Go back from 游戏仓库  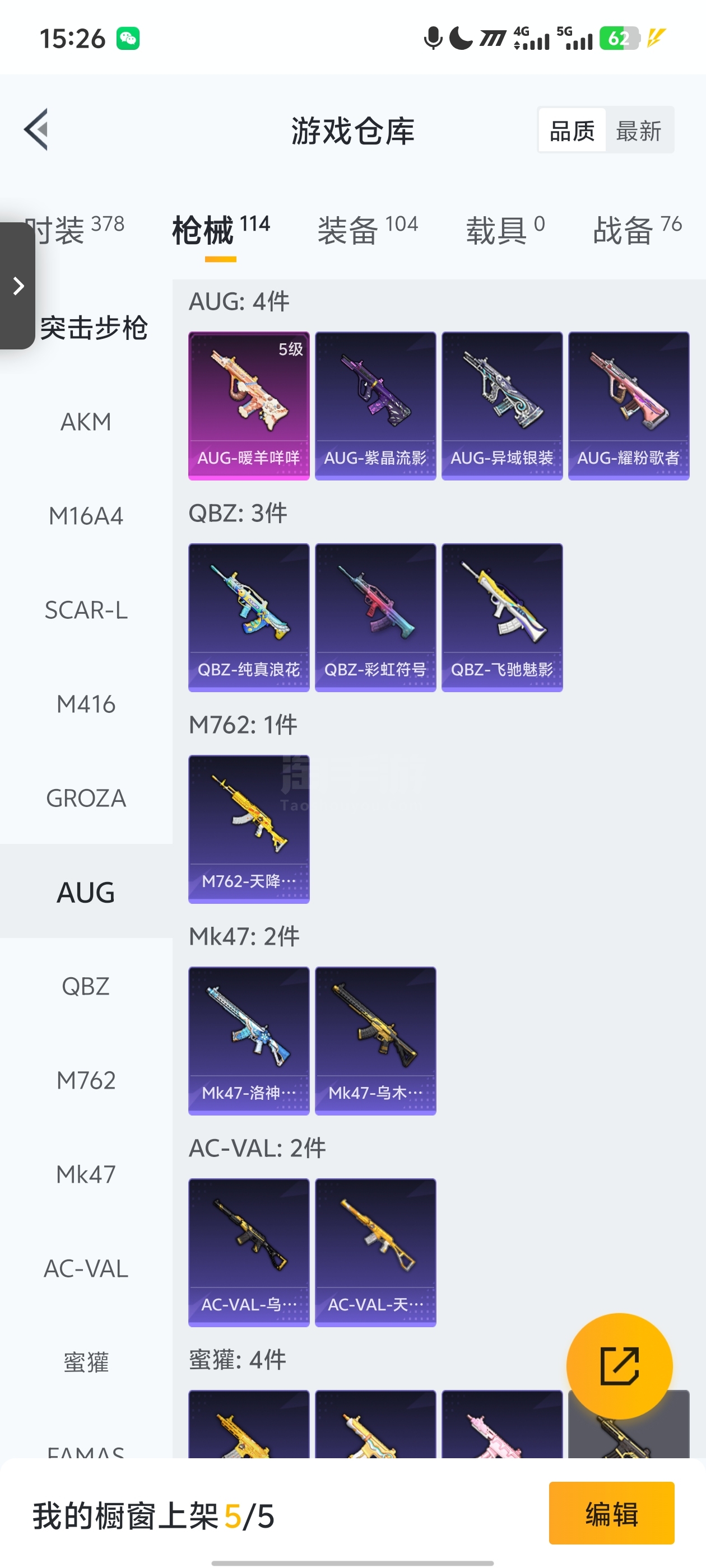point(36,130)
